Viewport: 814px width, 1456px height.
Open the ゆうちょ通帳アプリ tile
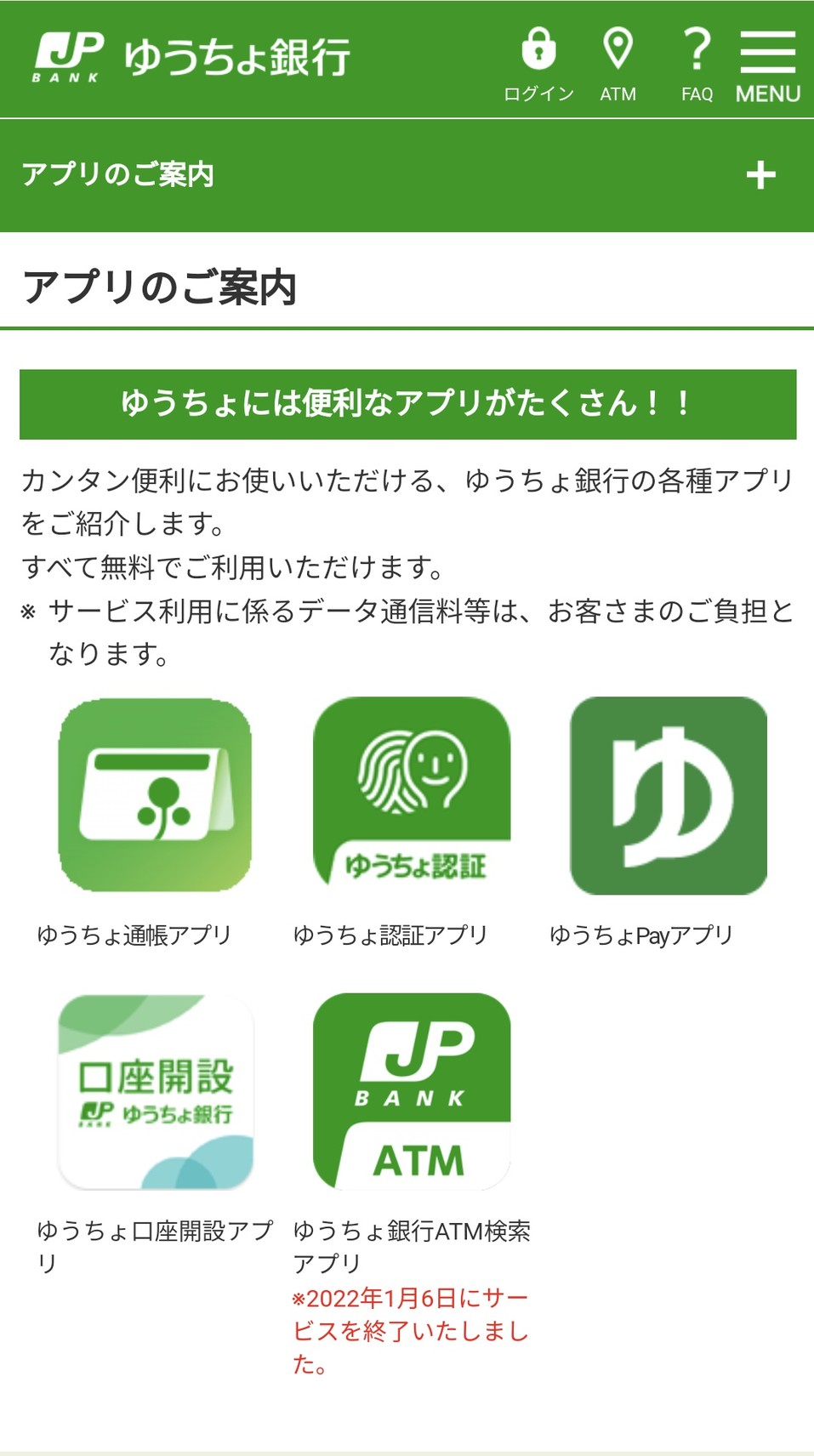(155, 796)
